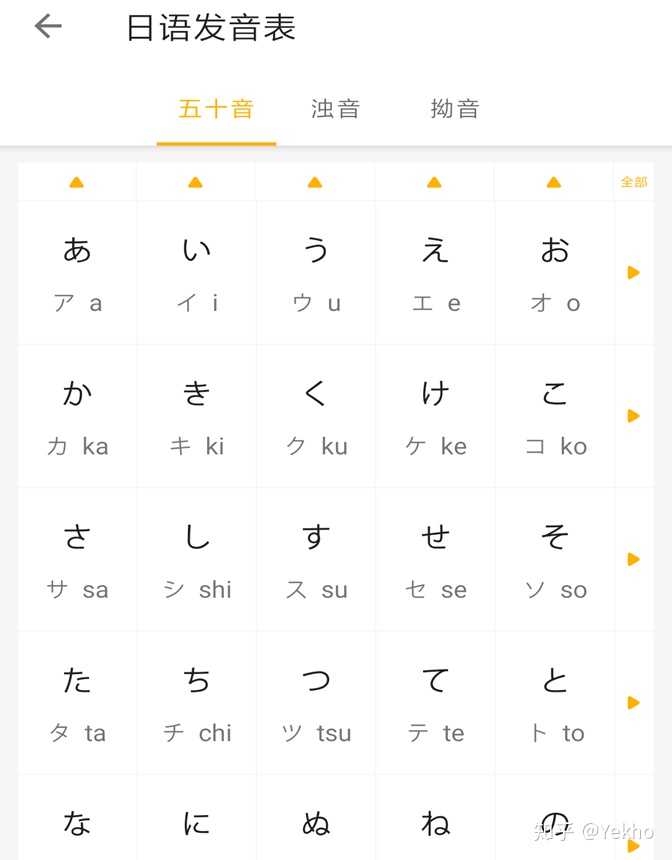Choose the て te cell
The image size is (672, 860).
[435, 703]
